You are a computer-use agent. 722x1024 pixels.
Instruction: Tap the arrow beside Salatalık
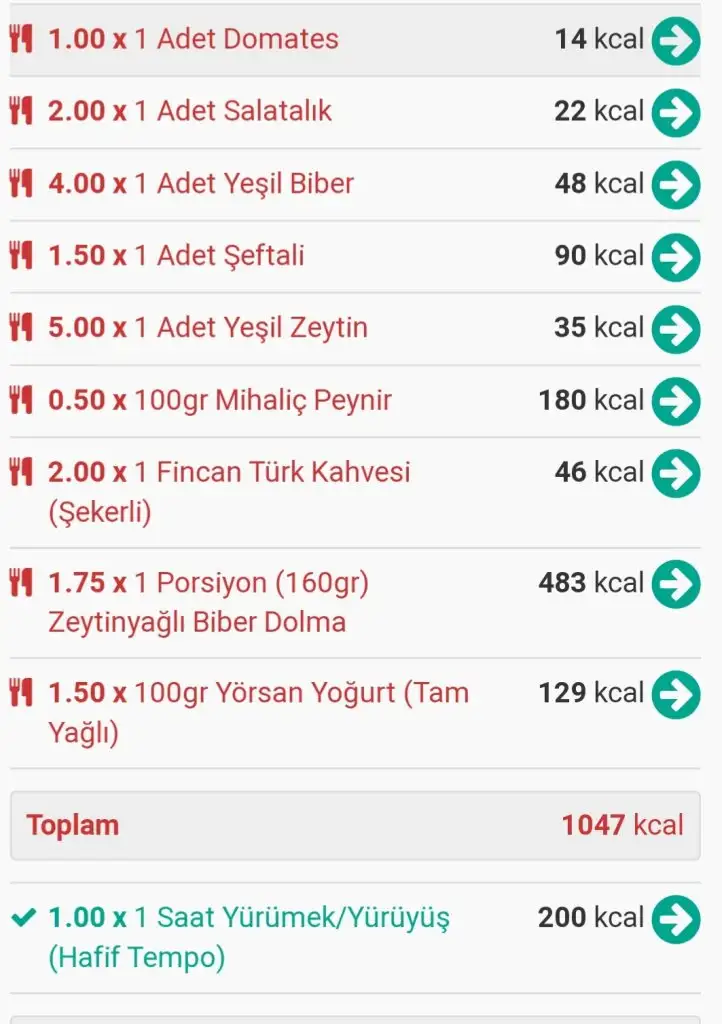[676, 112]
